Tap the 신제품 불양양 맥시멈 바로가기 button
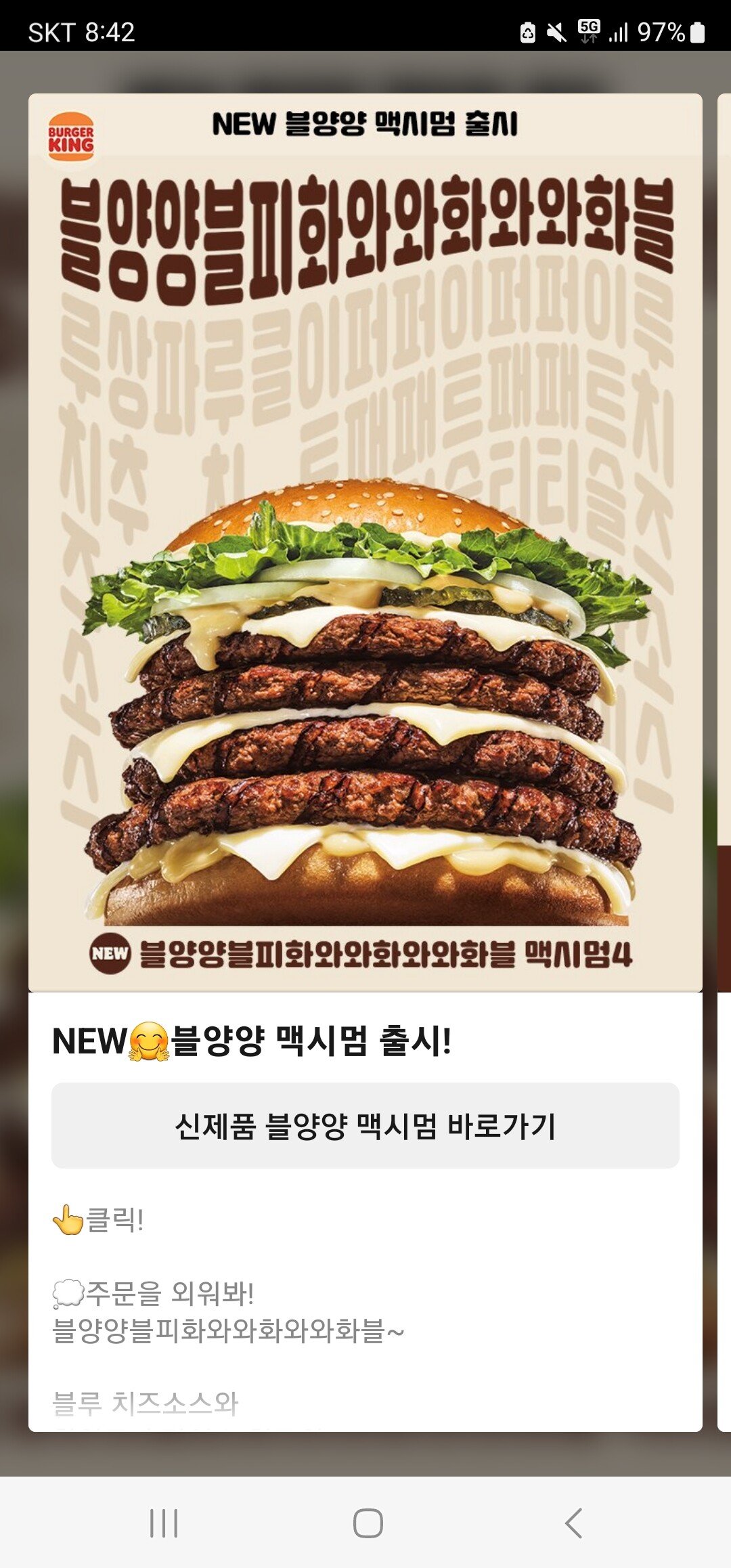This screenshot has width=731, height=1568. point(365,1126)
